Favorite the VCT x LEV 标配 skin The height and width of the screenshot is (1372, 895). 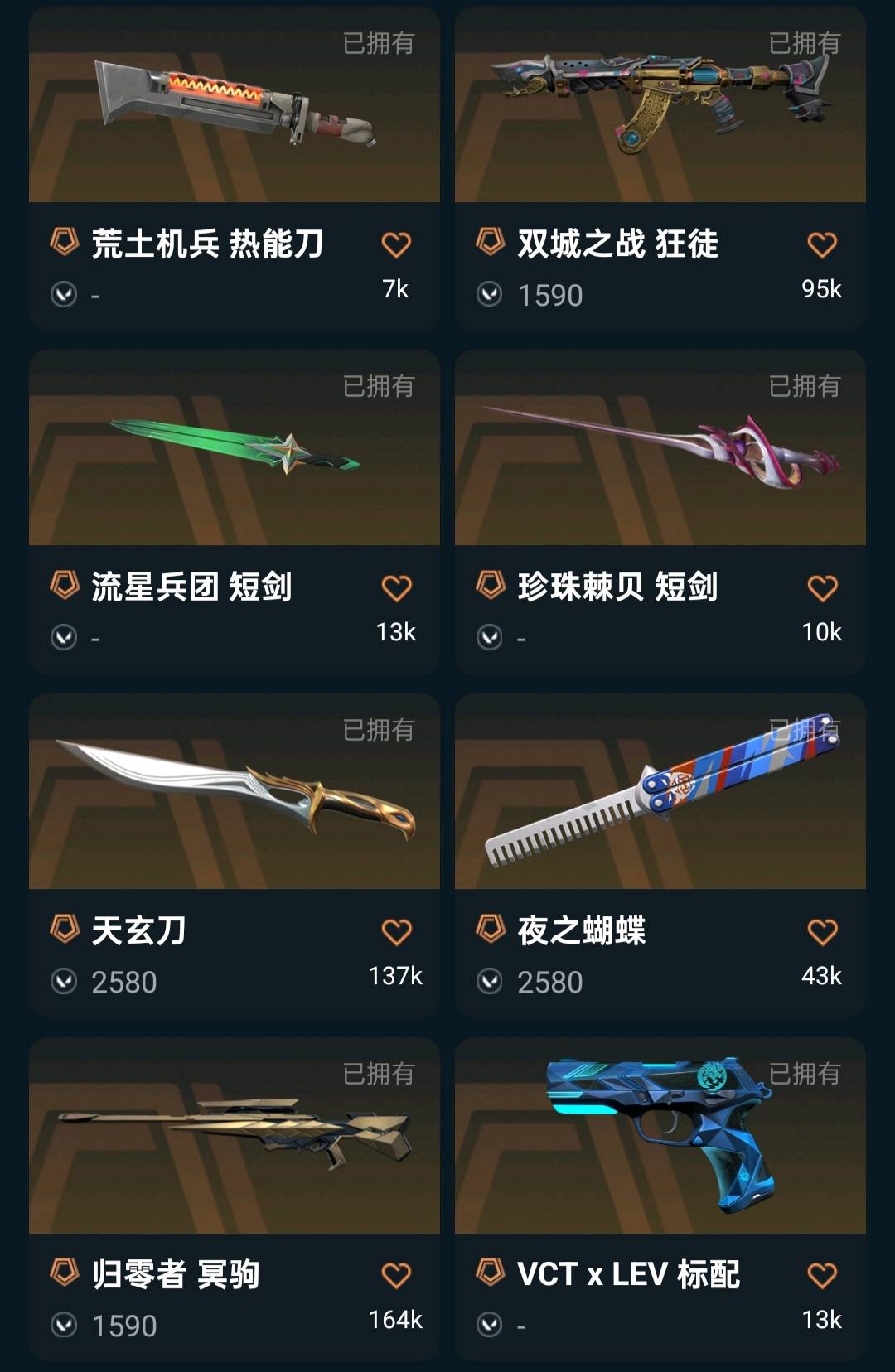pos(822,1275)
